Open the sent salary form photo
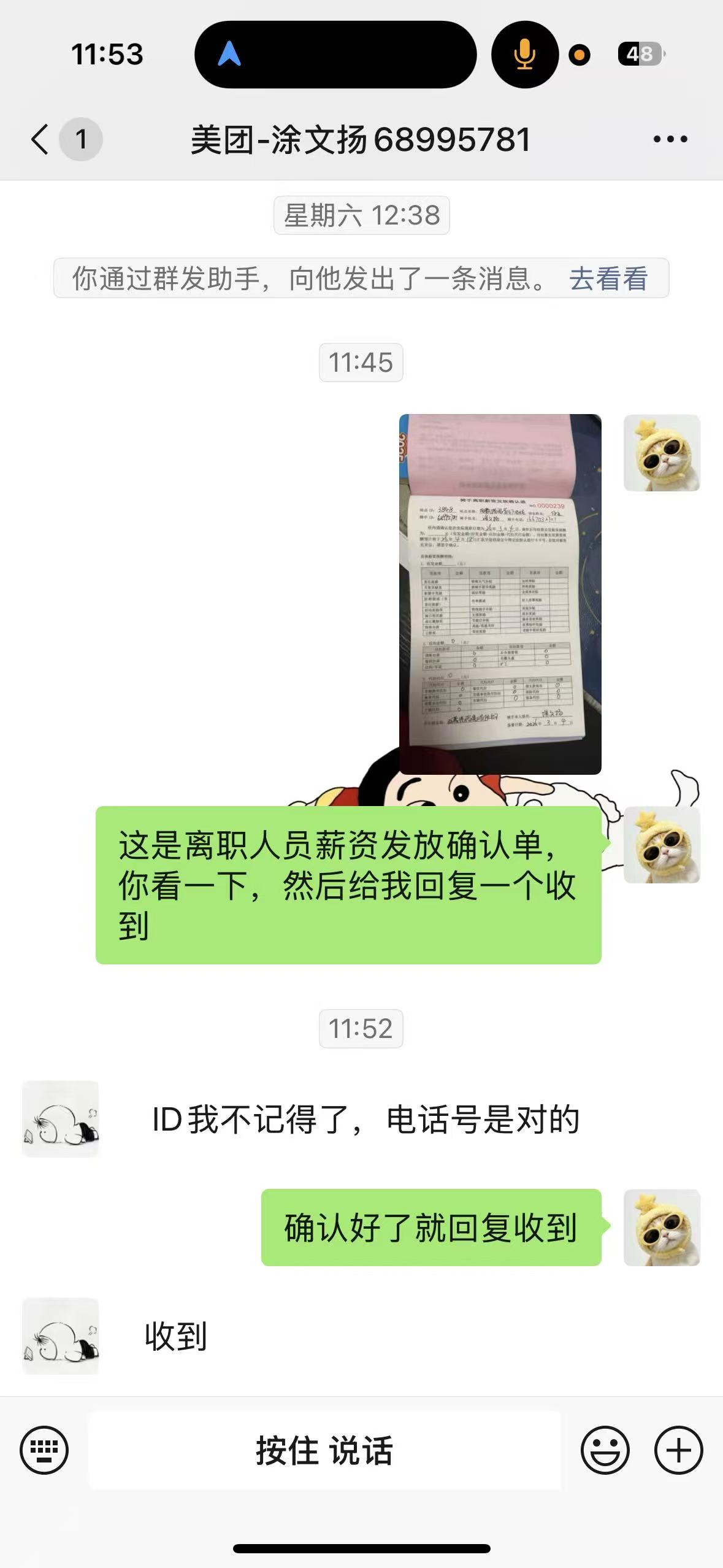 (500, 593)
